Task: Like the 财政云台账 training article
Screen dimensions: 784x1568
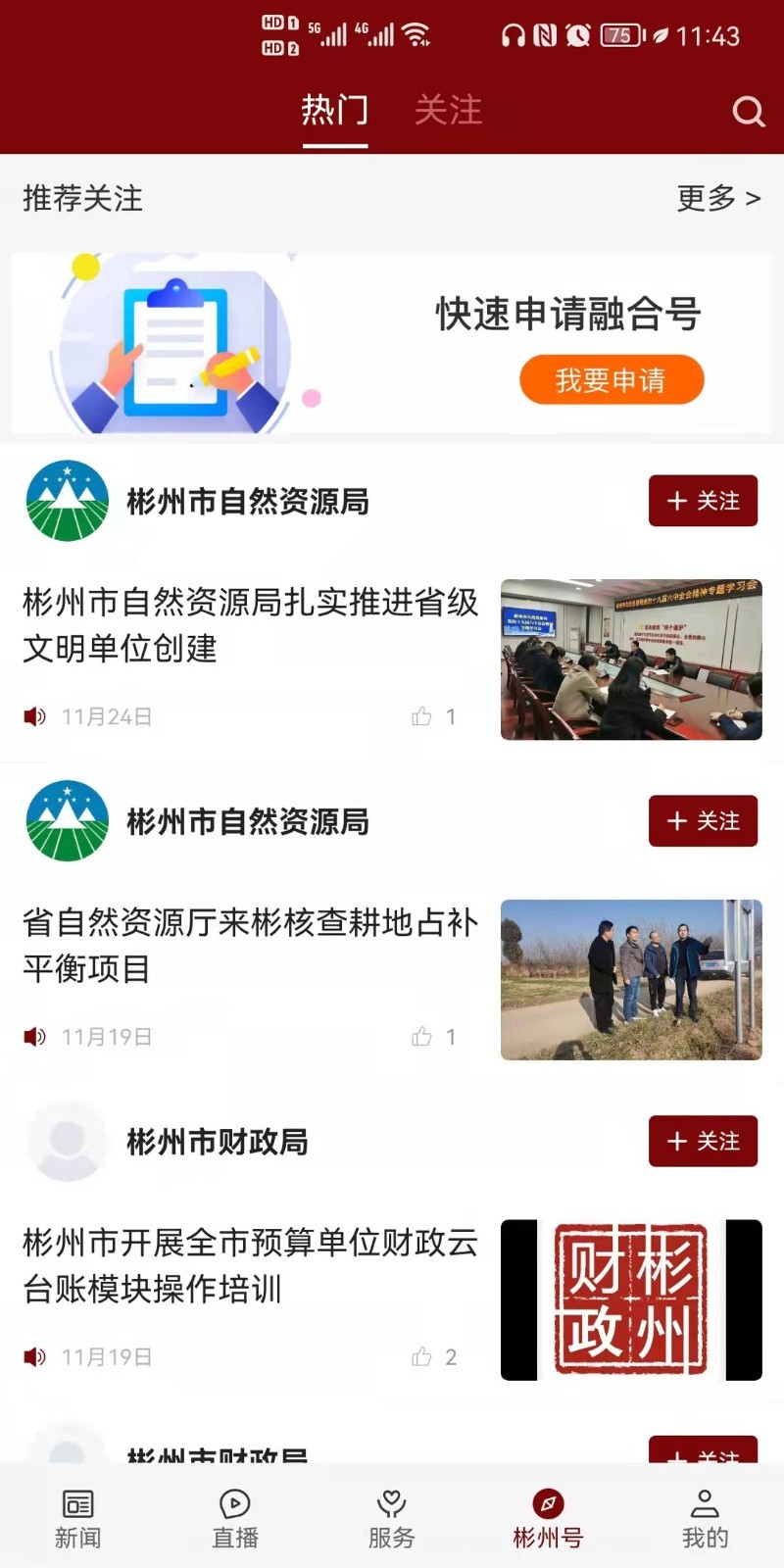Action: pos(423,1358)
